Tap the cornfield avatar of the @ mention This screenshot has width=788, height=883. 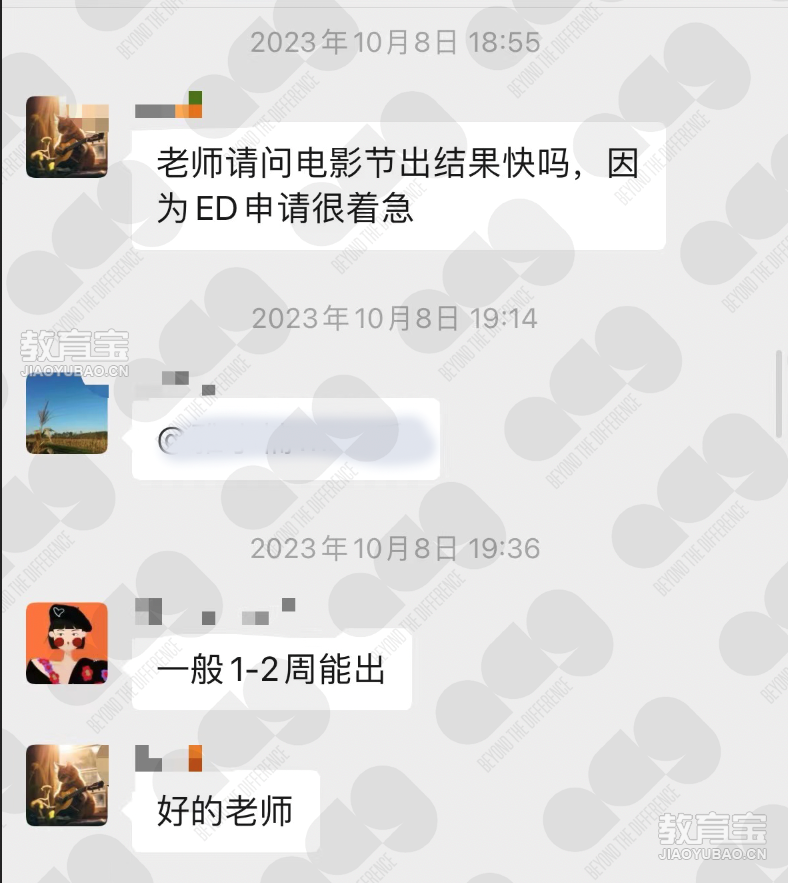tap(66, 413)
